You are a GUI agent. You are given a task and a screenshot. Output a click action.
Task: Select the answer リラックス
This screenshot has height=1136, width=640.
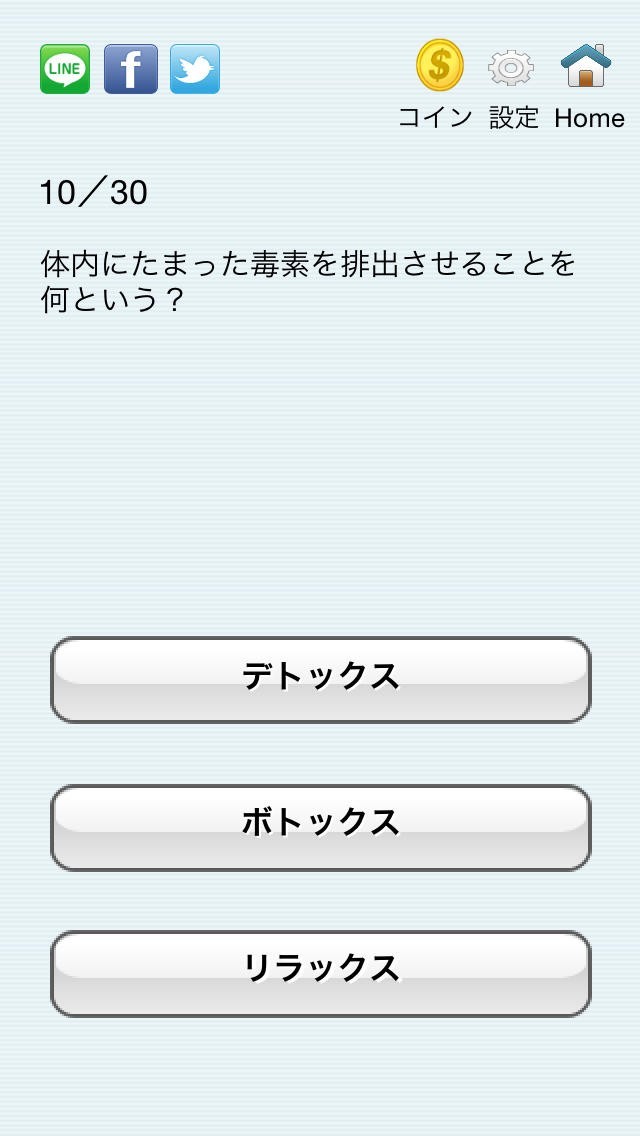pyautogui.click(x=321, y=973)
